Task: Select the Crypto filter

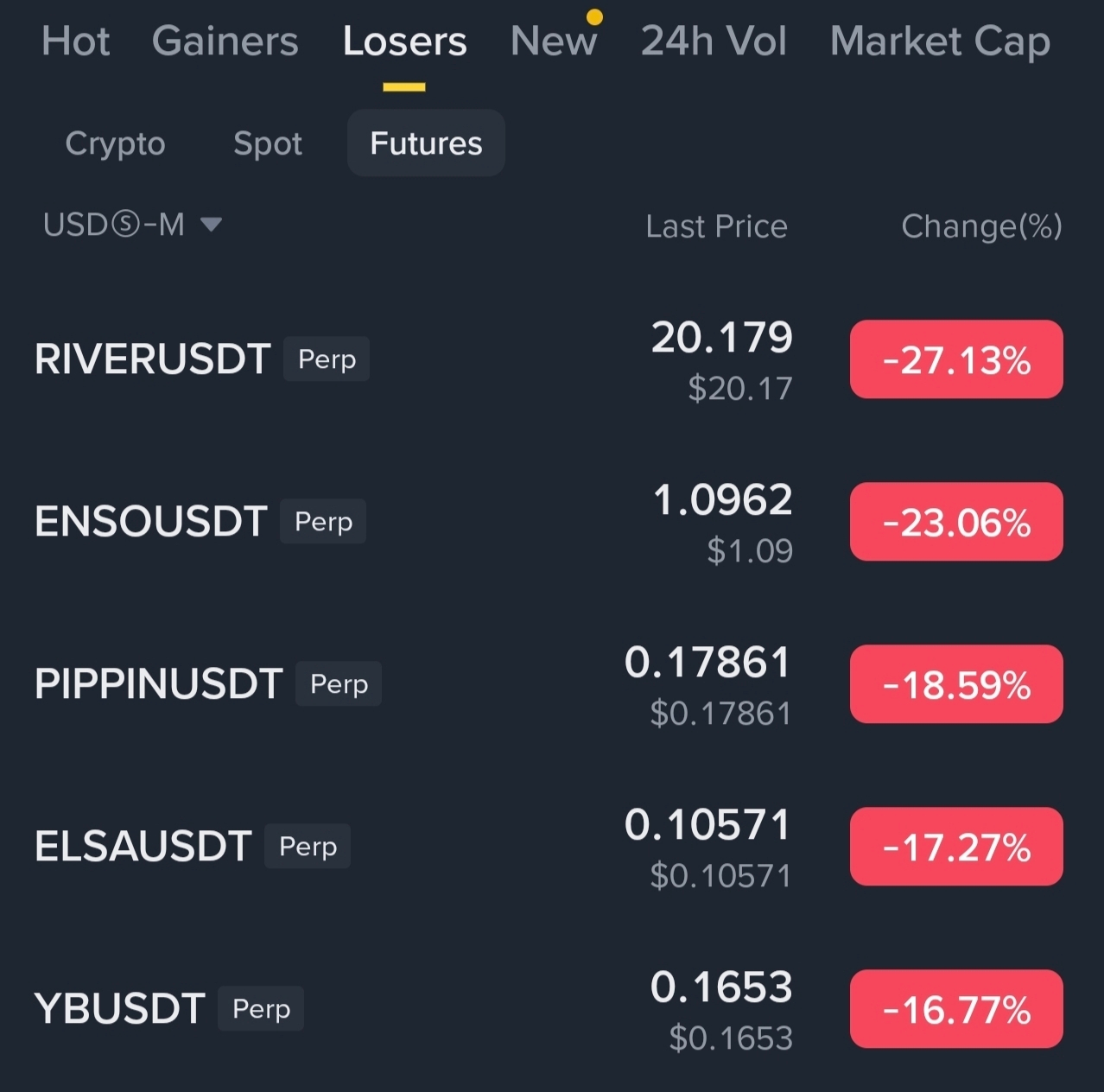Action: tap(115, 143)
